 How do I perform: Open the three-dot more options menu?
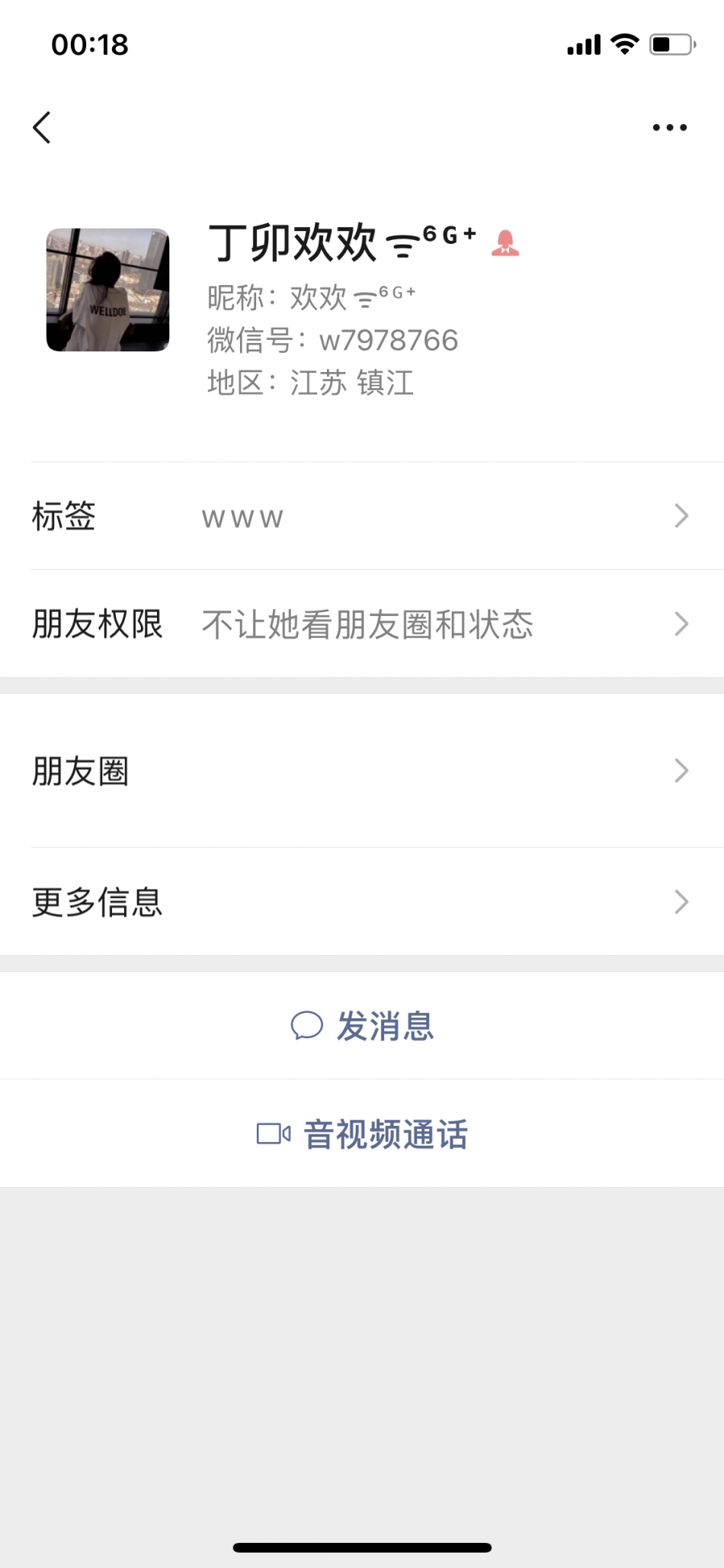tap(669, 127)
